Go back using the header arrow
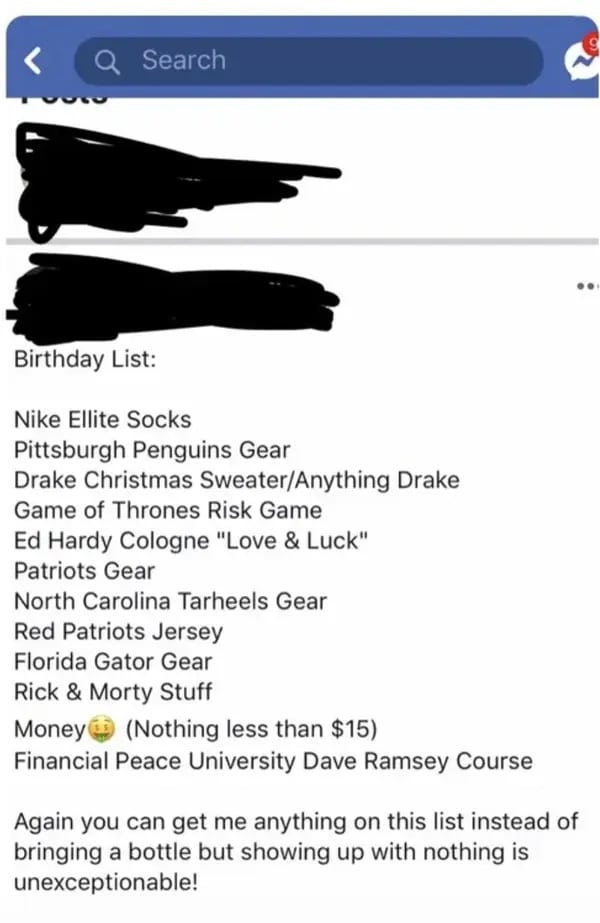Screen dimensions: 600x923 click(34, 61)
